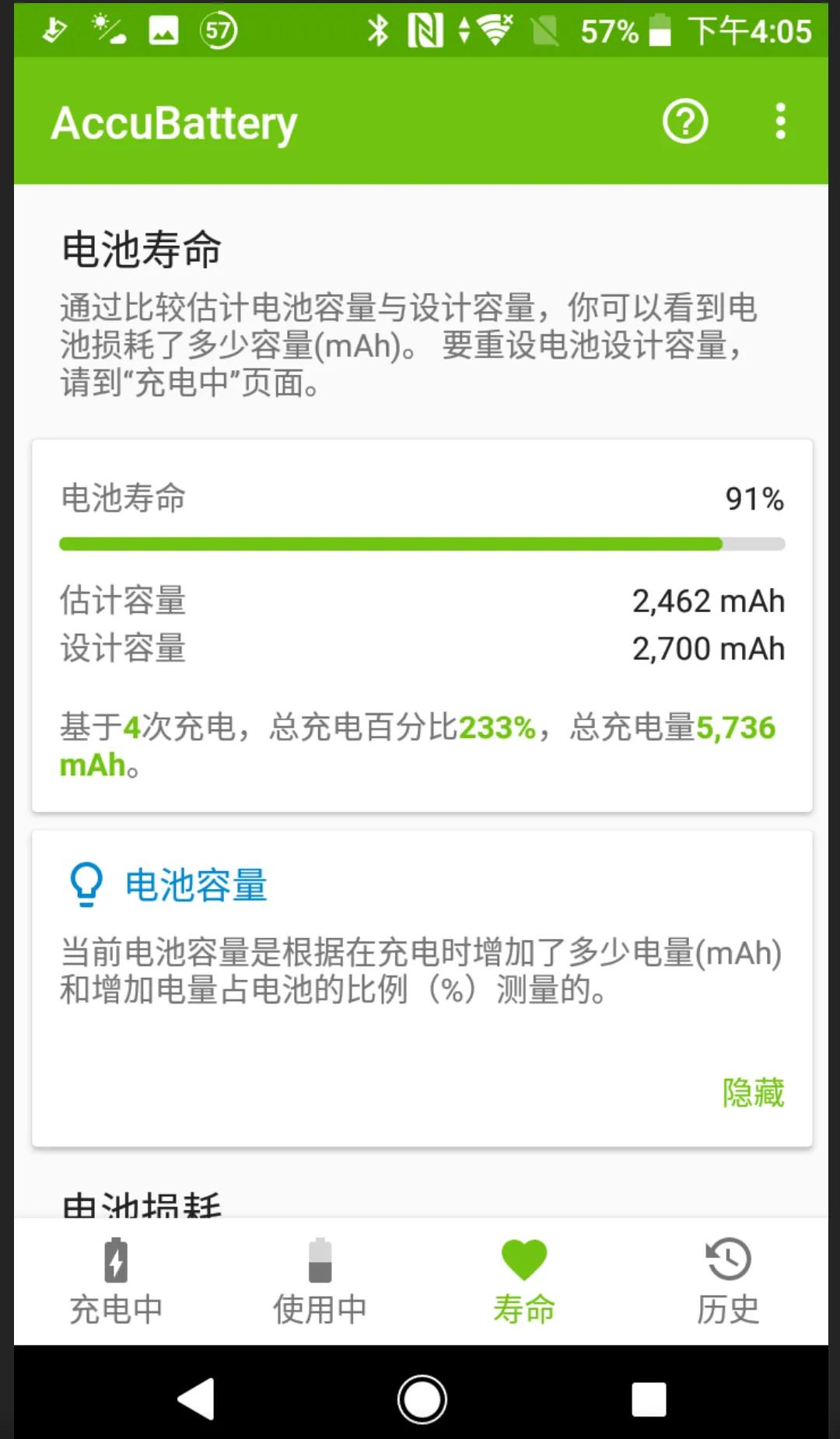The image size is (840, 1439).
Task: Tap the lightbulb icon beside 电池容量
Action: click(86, 884)
